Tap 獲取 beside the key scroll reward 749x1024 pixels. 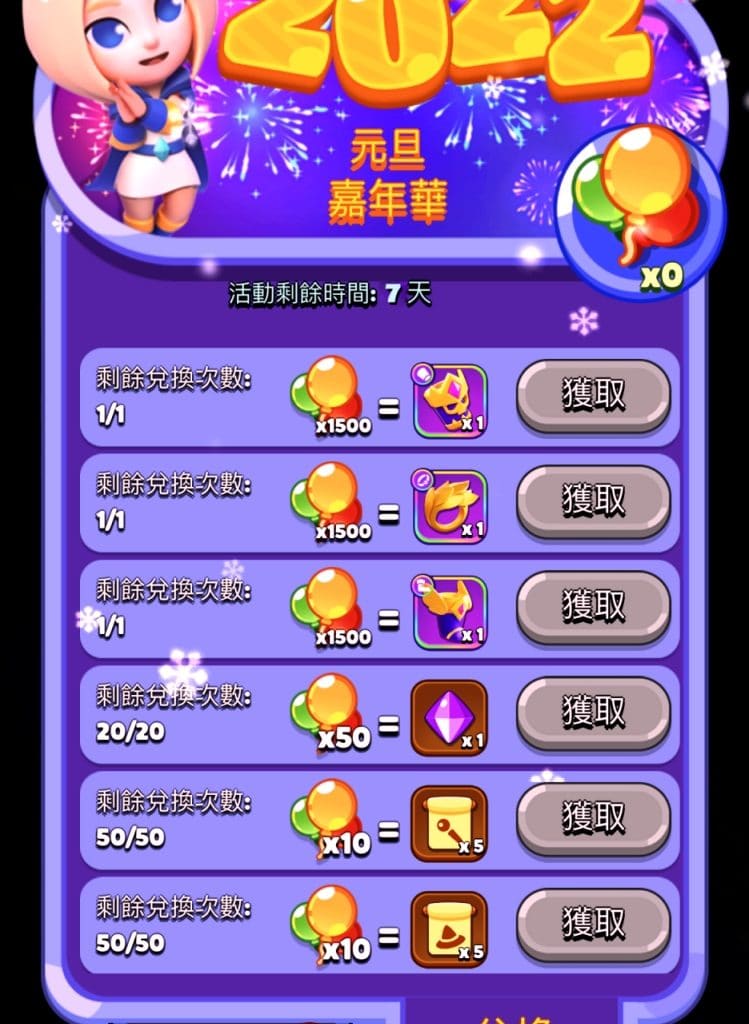click(x=593, y=819)
